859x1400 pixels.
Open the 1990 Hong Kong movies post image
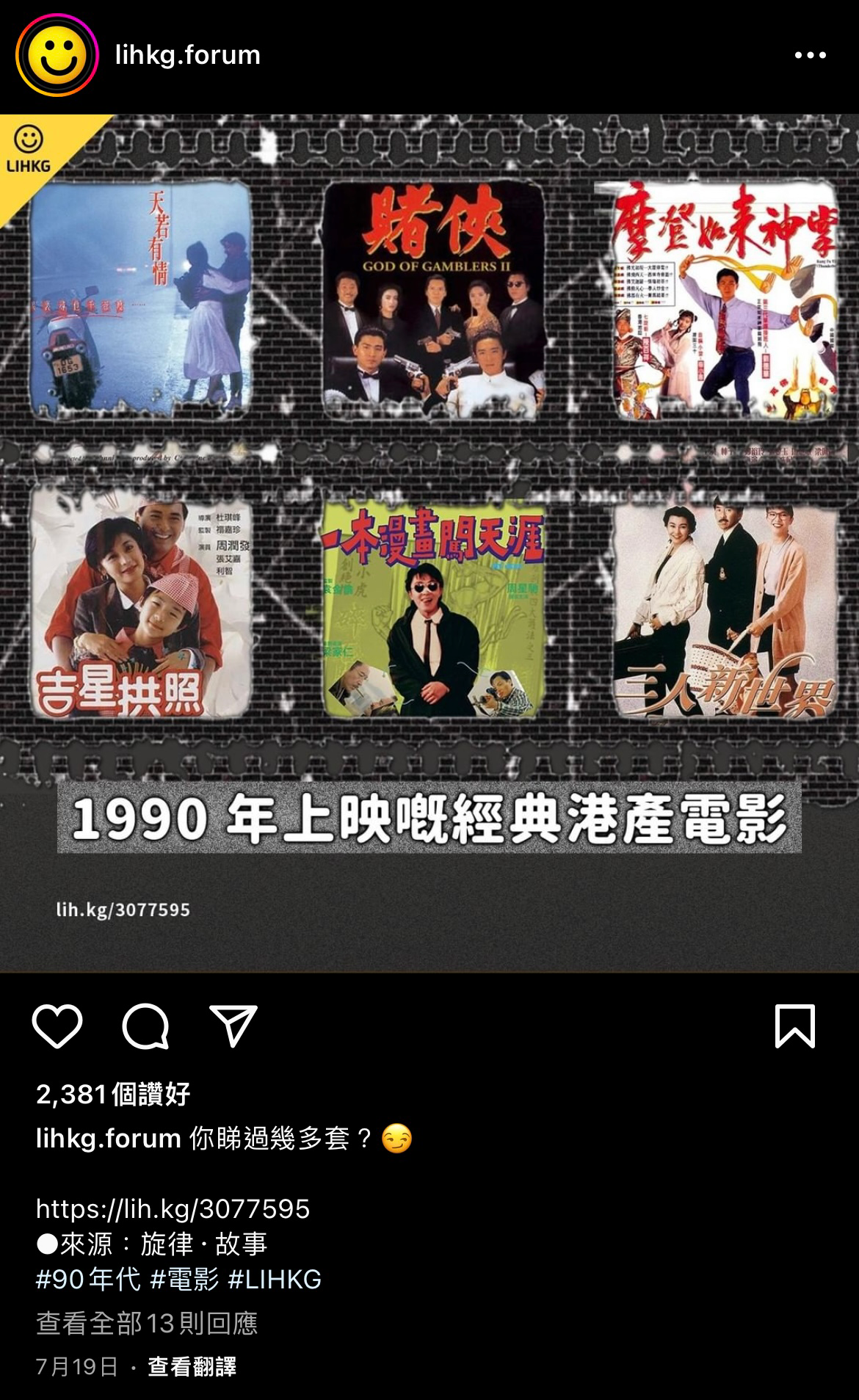click(x=429, y=543)
